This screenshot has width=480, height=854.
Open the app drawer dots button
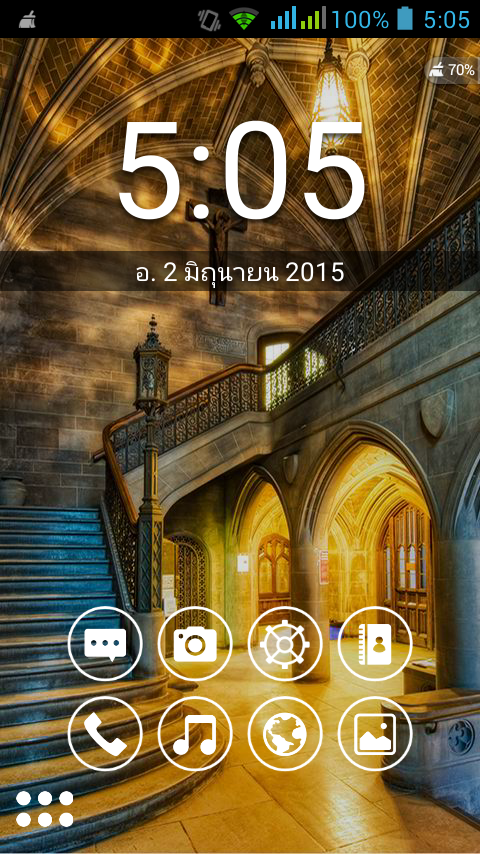point(45,809)
